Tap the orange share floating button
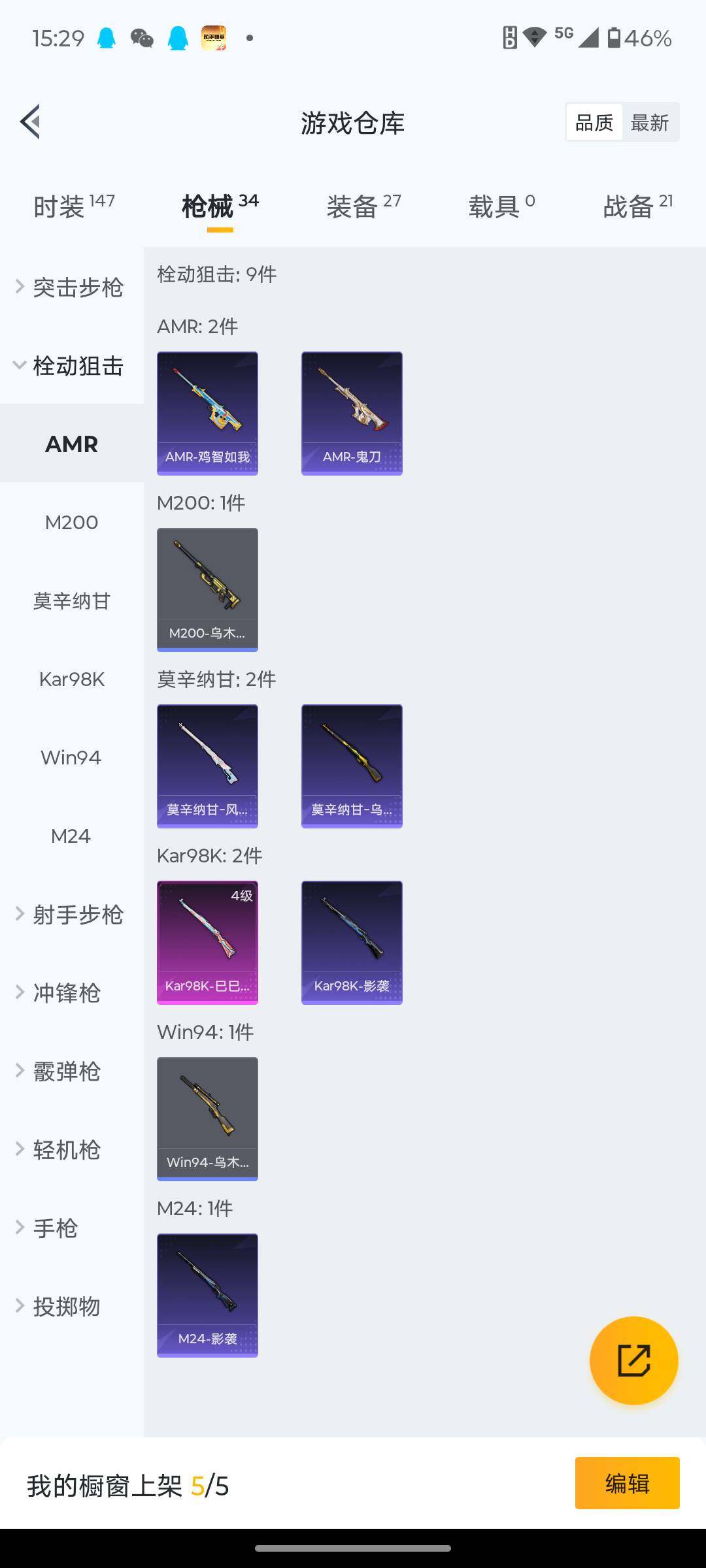The width and height of the screenshot is (706, 1568). (x=633, y=1360)
